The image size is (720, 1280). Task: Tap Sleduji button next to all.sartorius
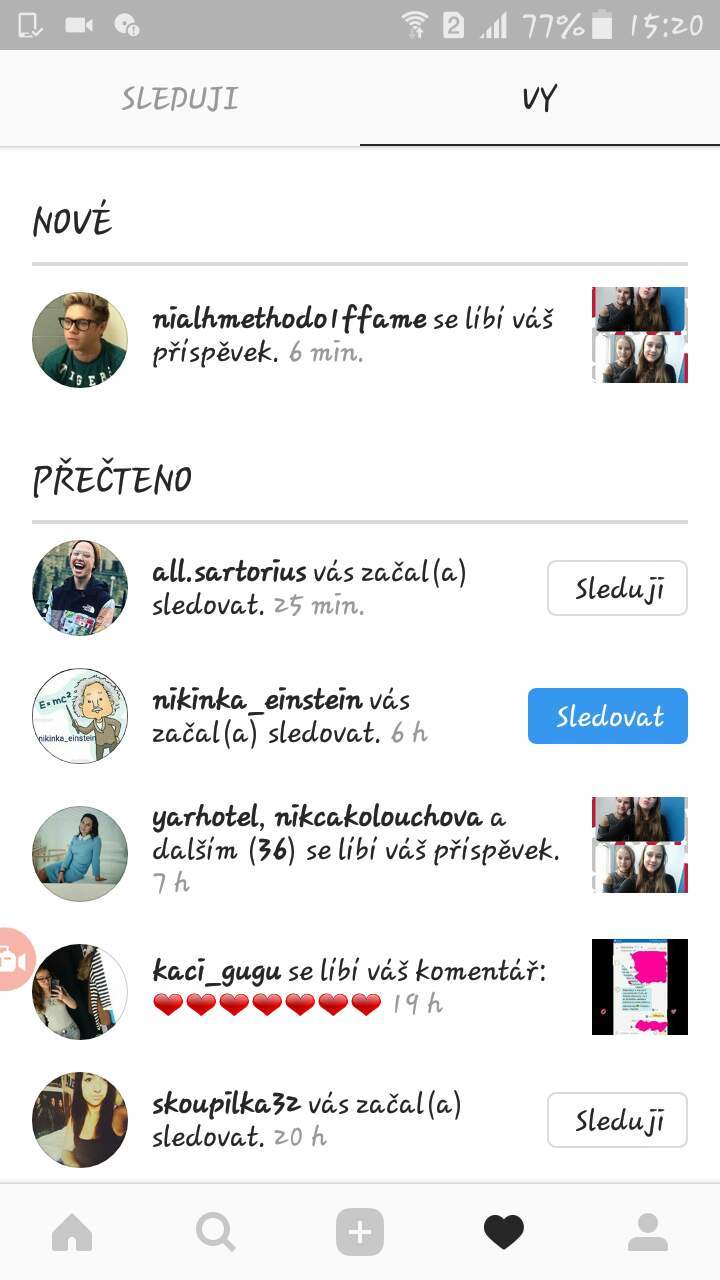pos(617,588)
